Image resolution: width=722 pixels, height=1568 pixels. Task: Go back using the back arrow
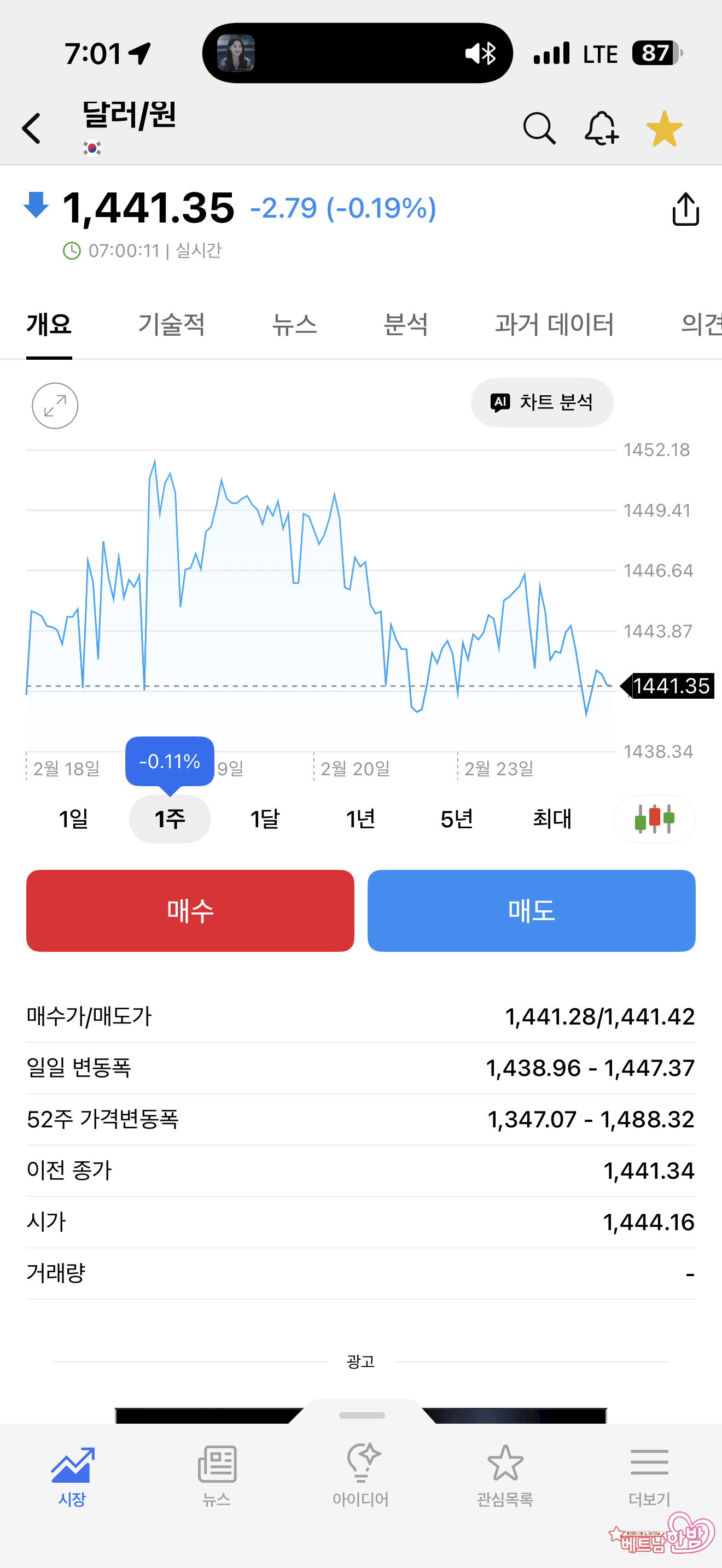[x=32, y=128]
